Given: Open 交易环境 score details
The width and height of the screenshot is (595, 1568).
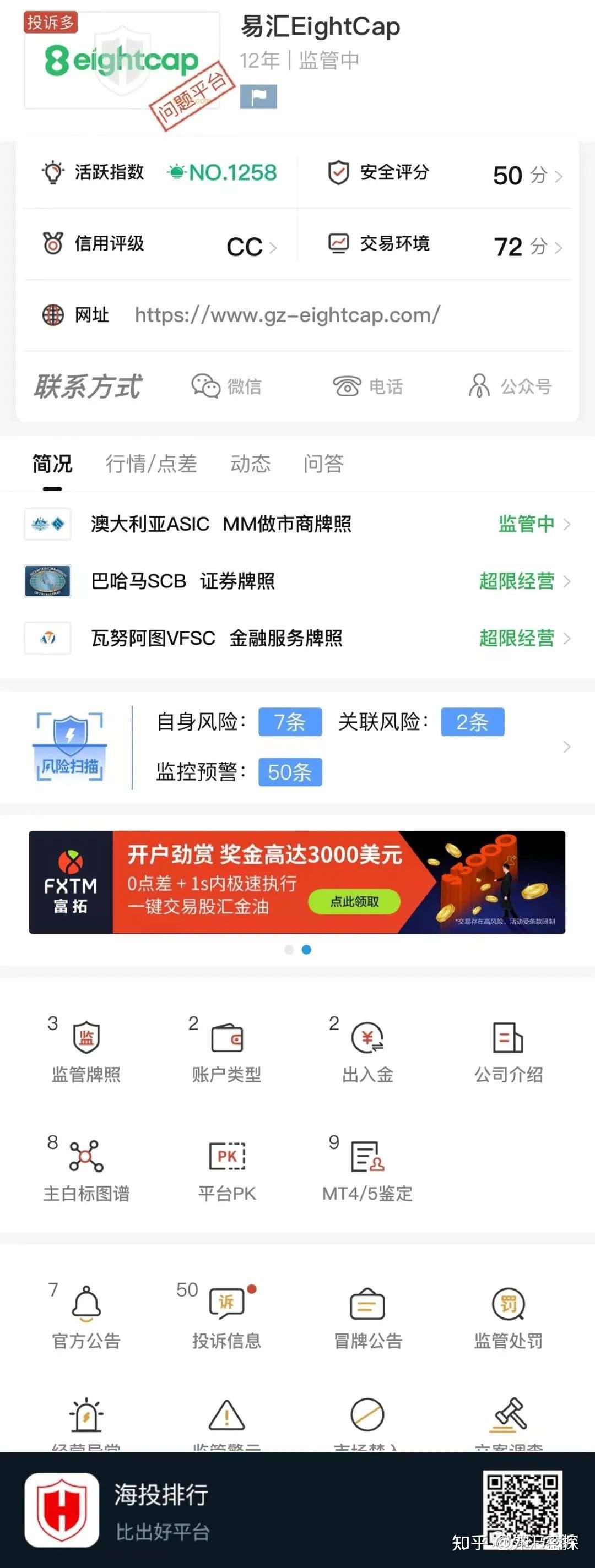Looking at the screenshot, I should click(445, 246).
